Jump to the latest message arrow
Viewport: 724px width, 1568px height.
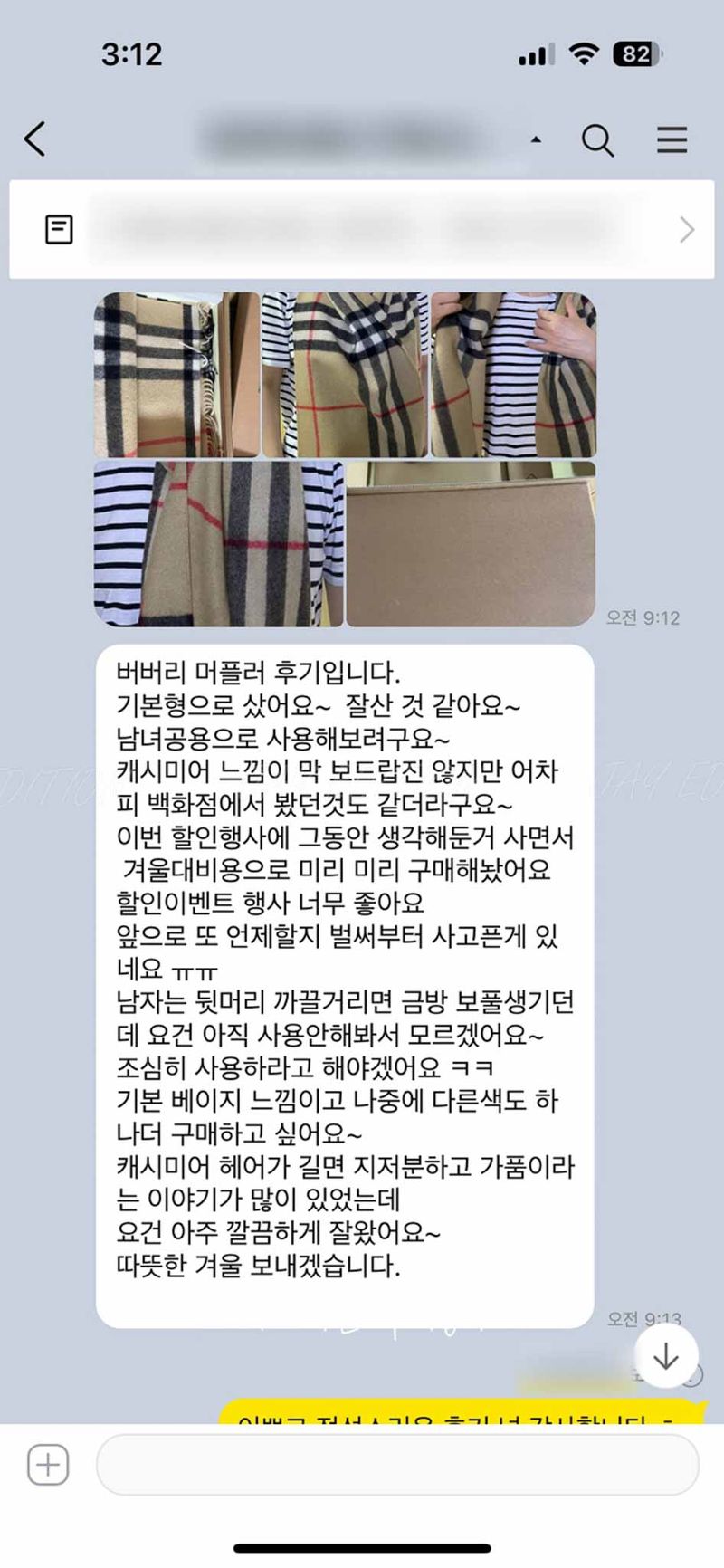click(x=666, y=1356)
